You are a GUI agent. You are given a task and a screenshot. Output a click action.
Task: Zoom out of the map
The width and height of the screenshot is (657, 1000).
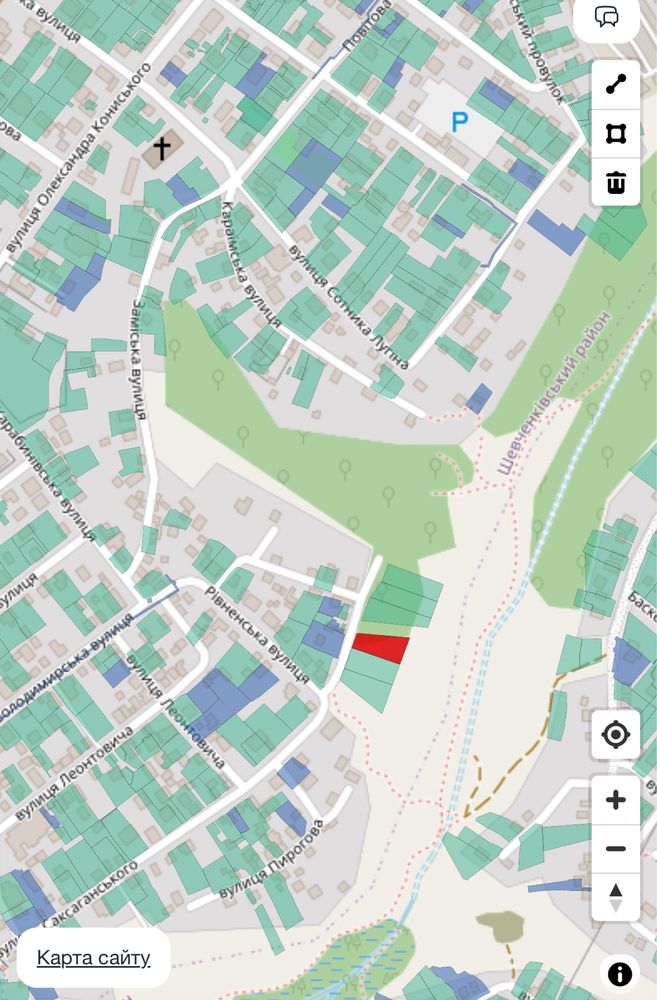click(616, 849)
